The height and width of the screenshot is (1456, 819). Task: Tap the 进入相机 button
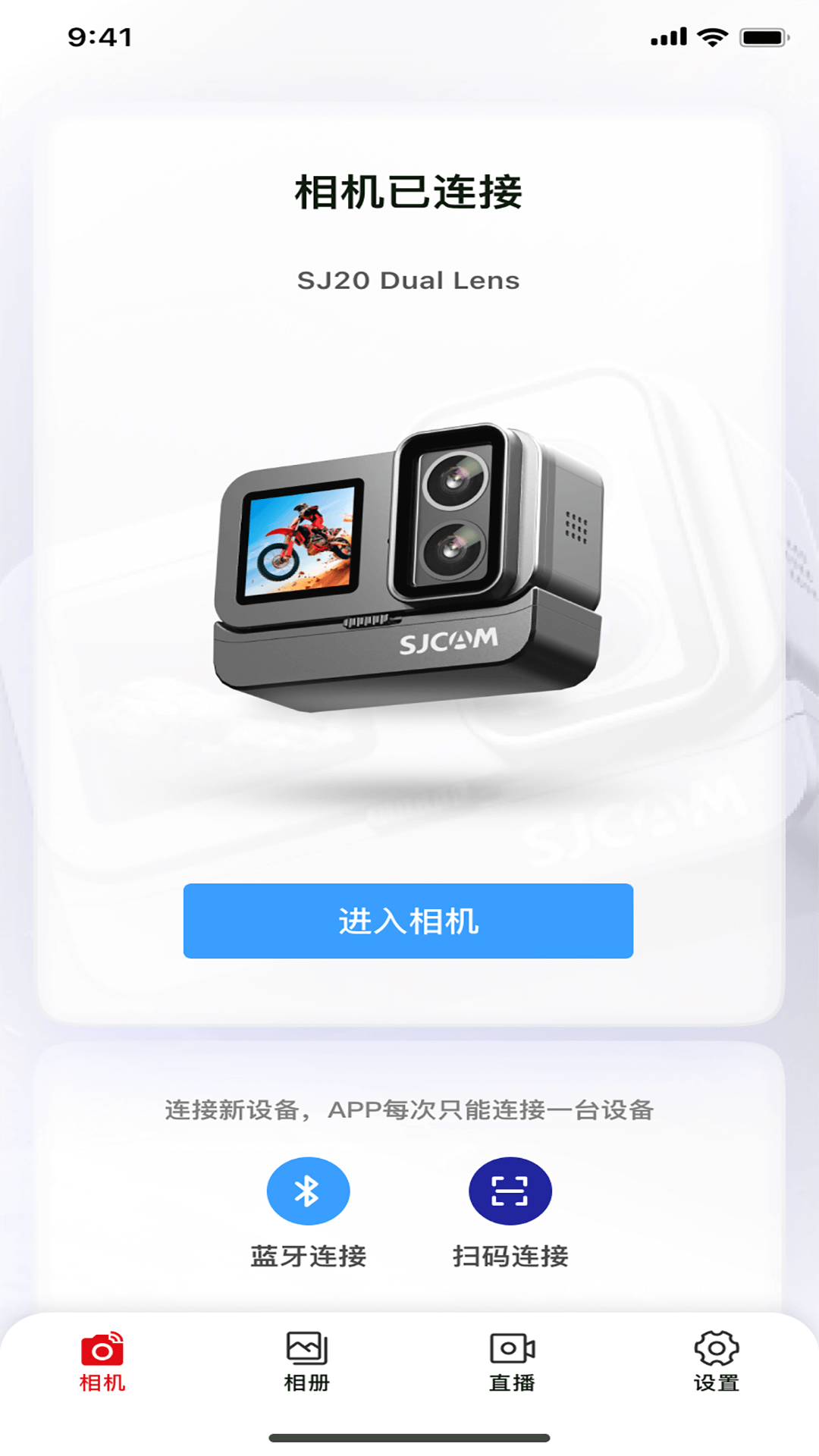click(408, 921)
